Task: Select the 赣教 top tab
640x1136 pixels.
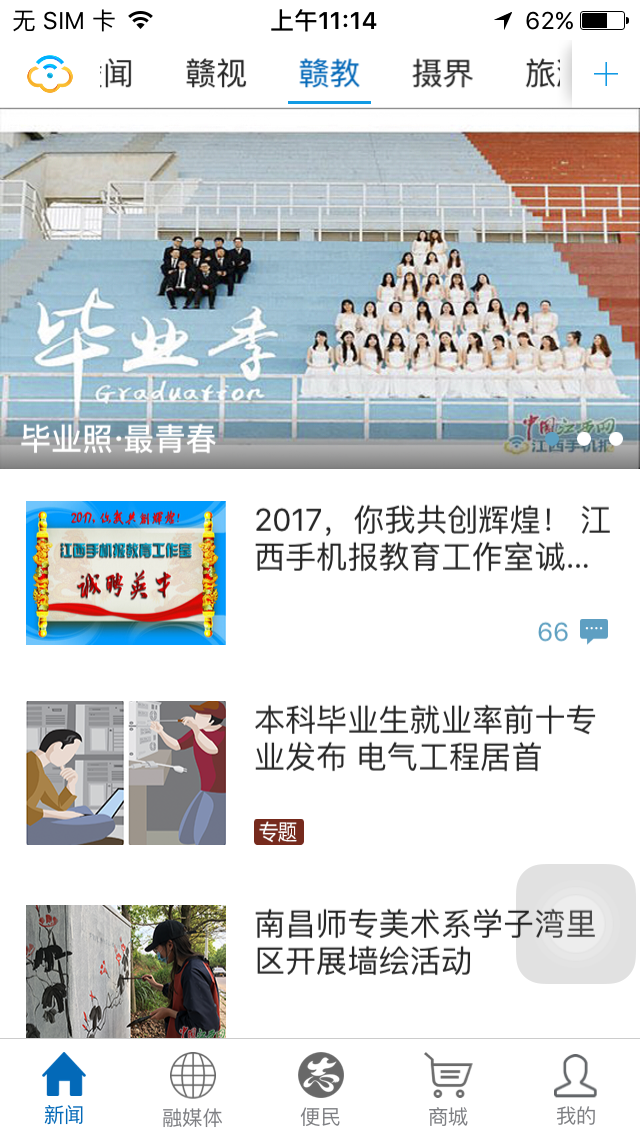Action: (329, 74)
